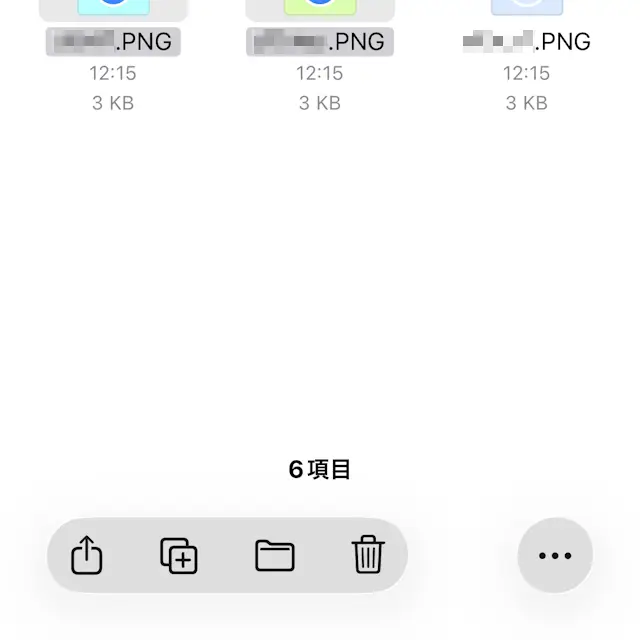The width and height of the screenshot is (640, 640).
Task: Delete the selected files with the trash icon
Action: tap(367, 555)
